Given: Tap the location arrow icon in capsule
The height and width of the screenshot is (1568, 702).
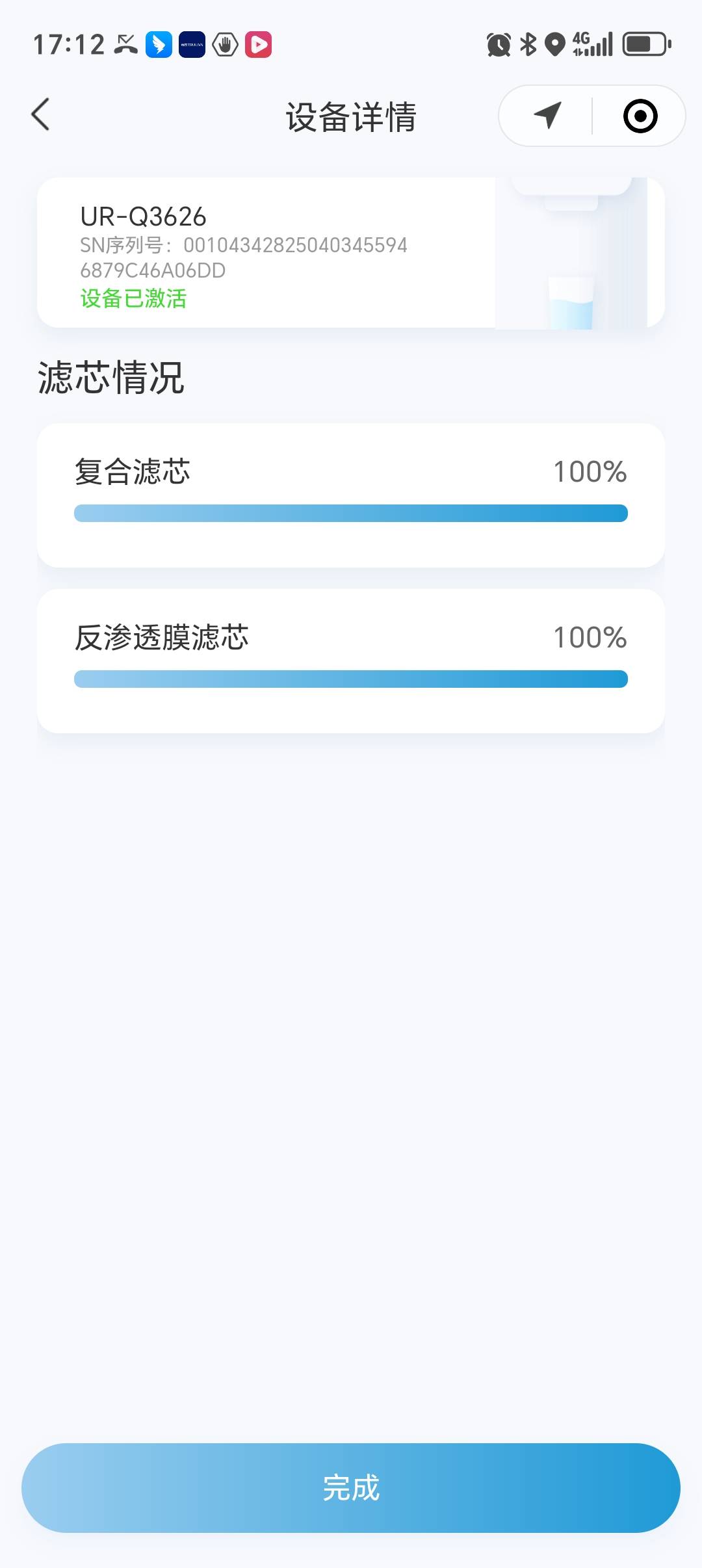Looking at the screenshot, I should [x=547, y=116].
